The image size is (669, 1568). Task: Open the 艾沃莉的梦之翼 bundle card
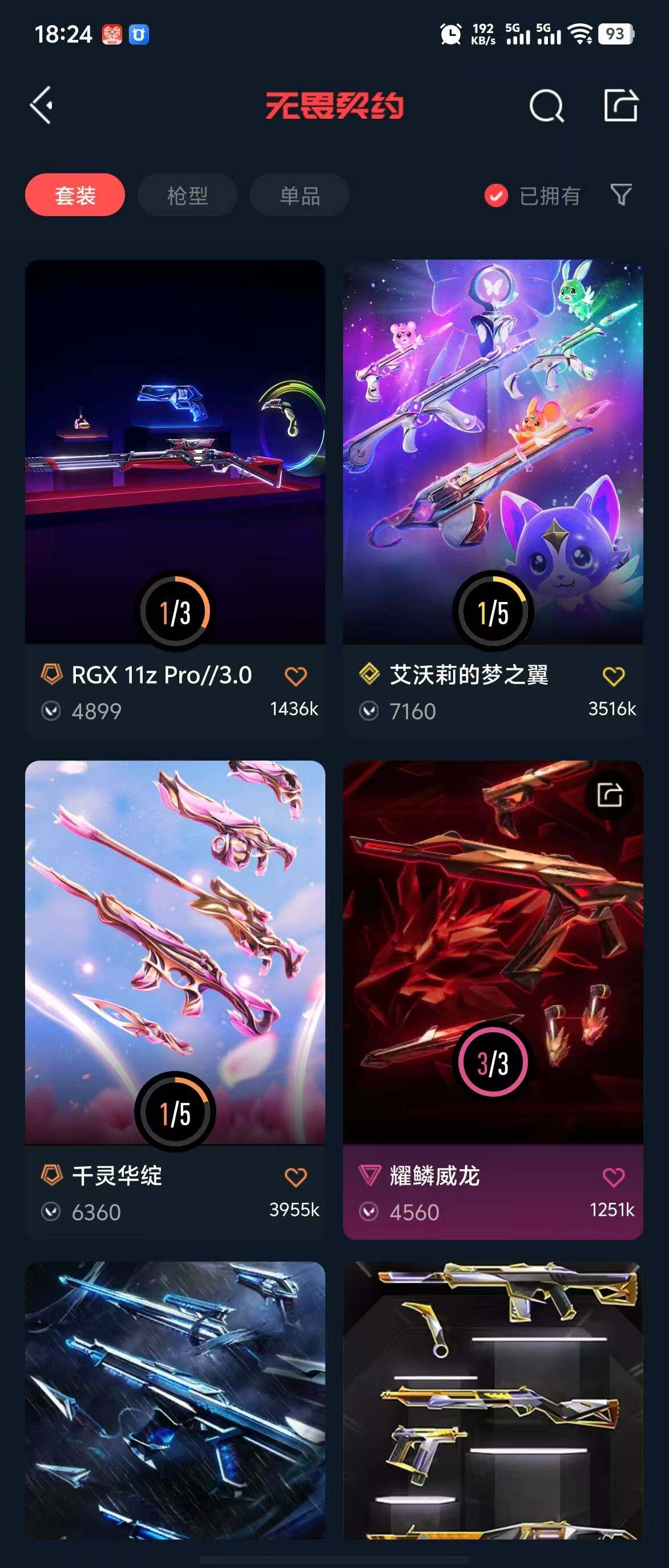pos(493,450)
